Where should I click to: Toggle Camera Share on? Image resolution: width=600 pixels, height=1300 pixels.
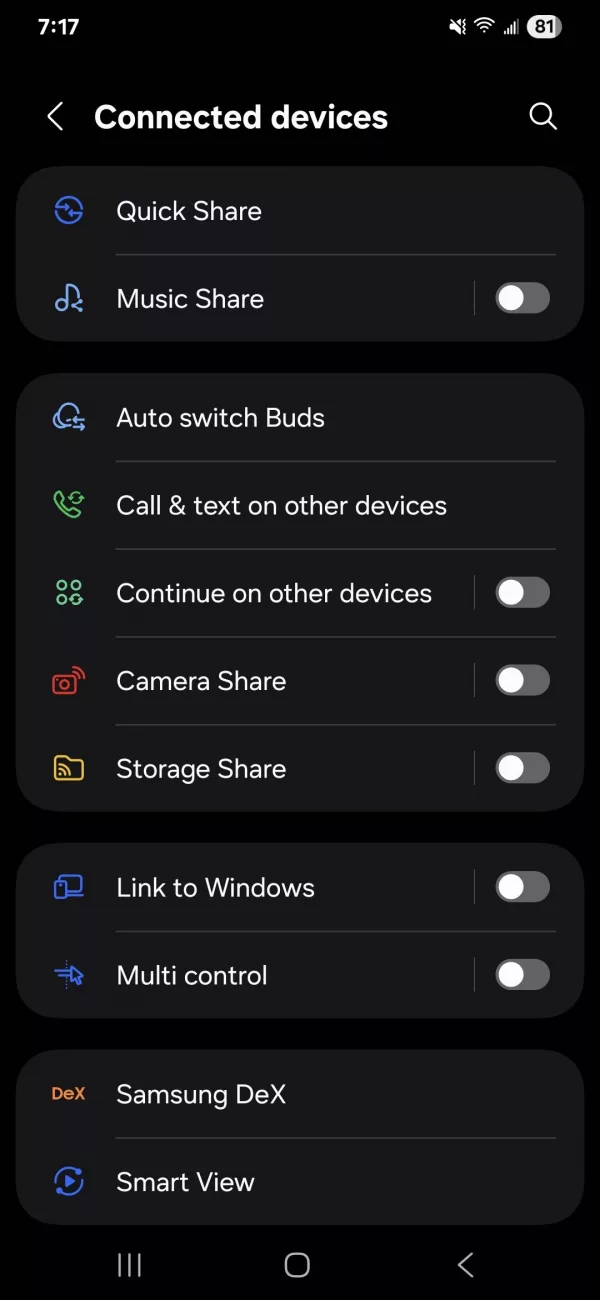pos(522,681)
